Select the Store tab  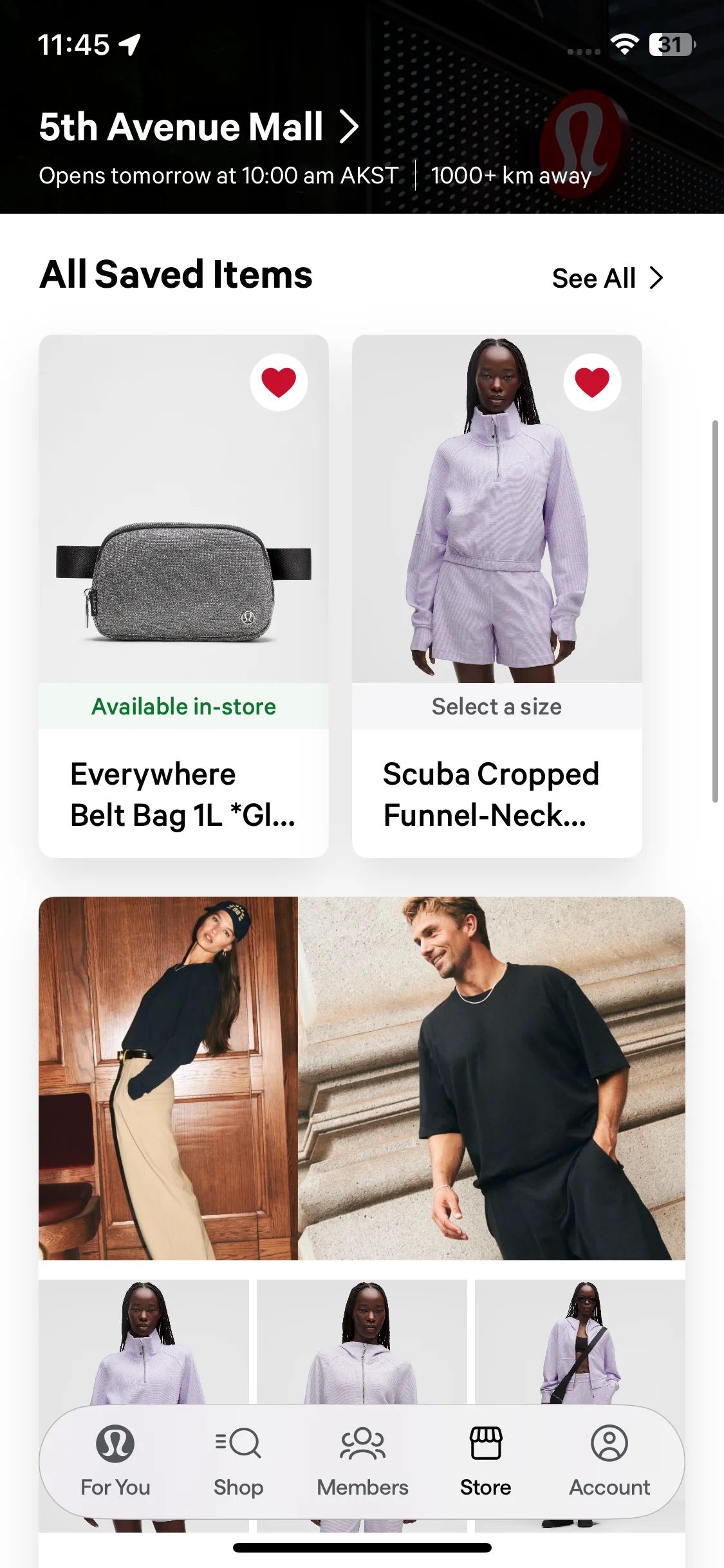click(x=485, y=1461)
